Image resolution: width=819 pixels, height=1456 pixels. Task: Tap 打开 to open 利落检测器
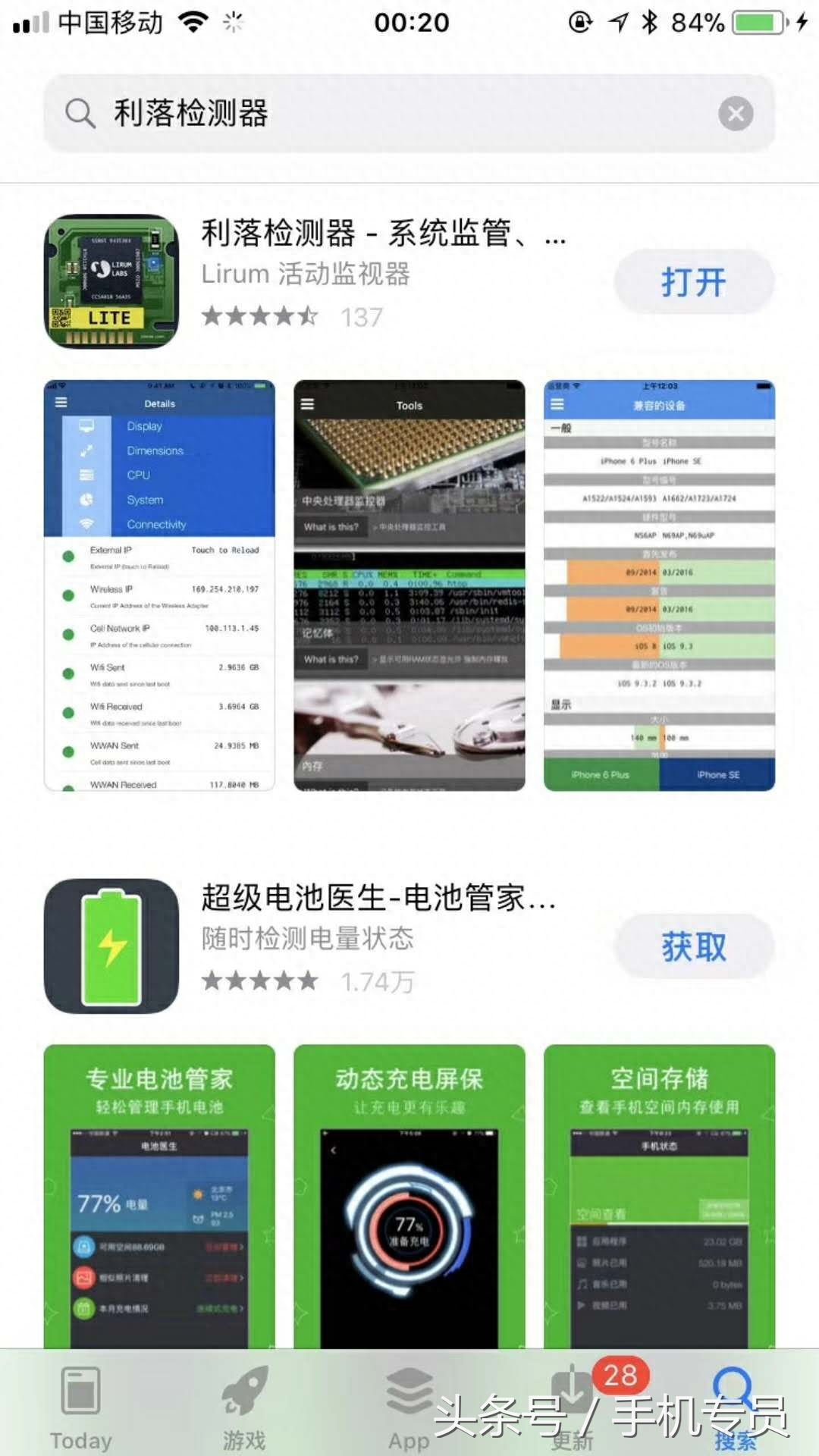(x=693, y=282)
